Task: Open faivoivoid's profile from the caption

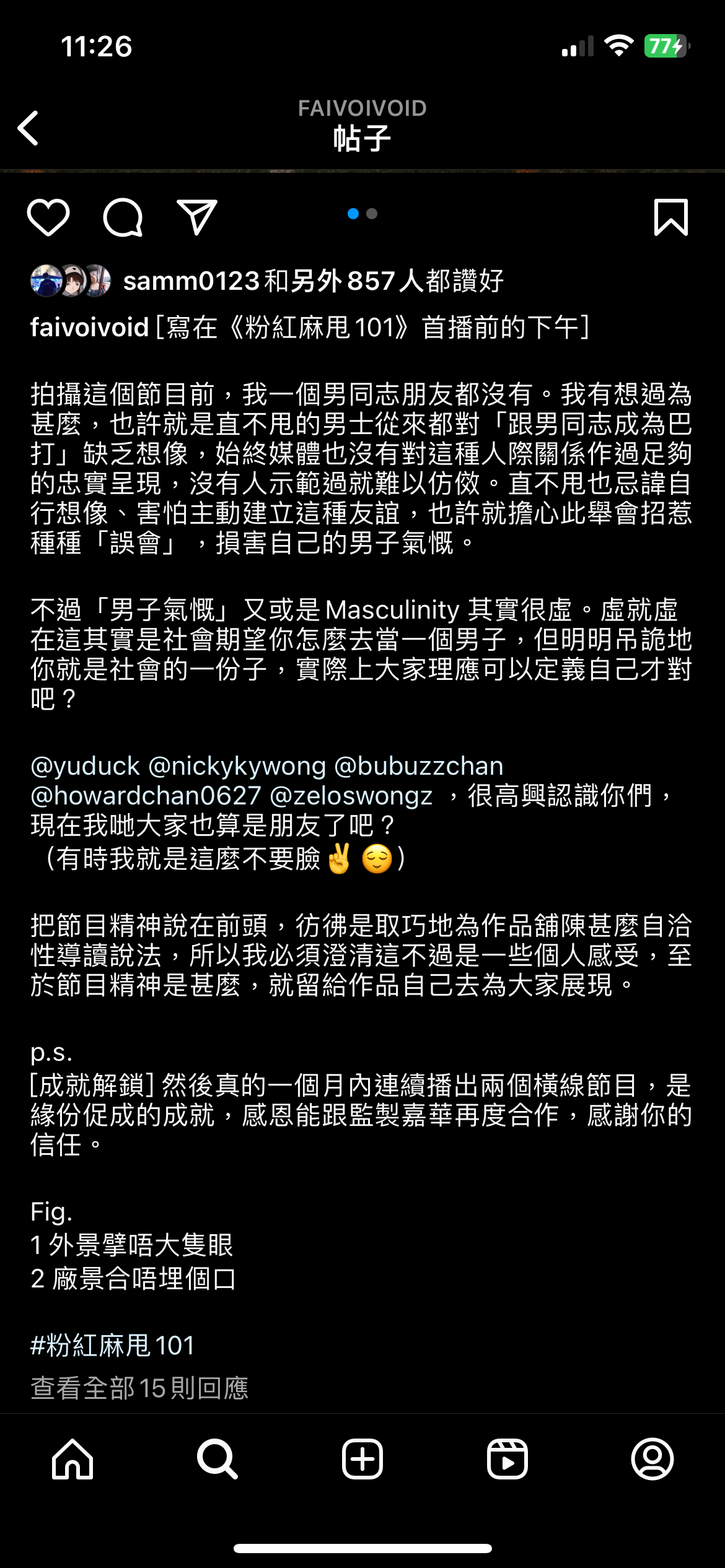Action: [90, 328]
